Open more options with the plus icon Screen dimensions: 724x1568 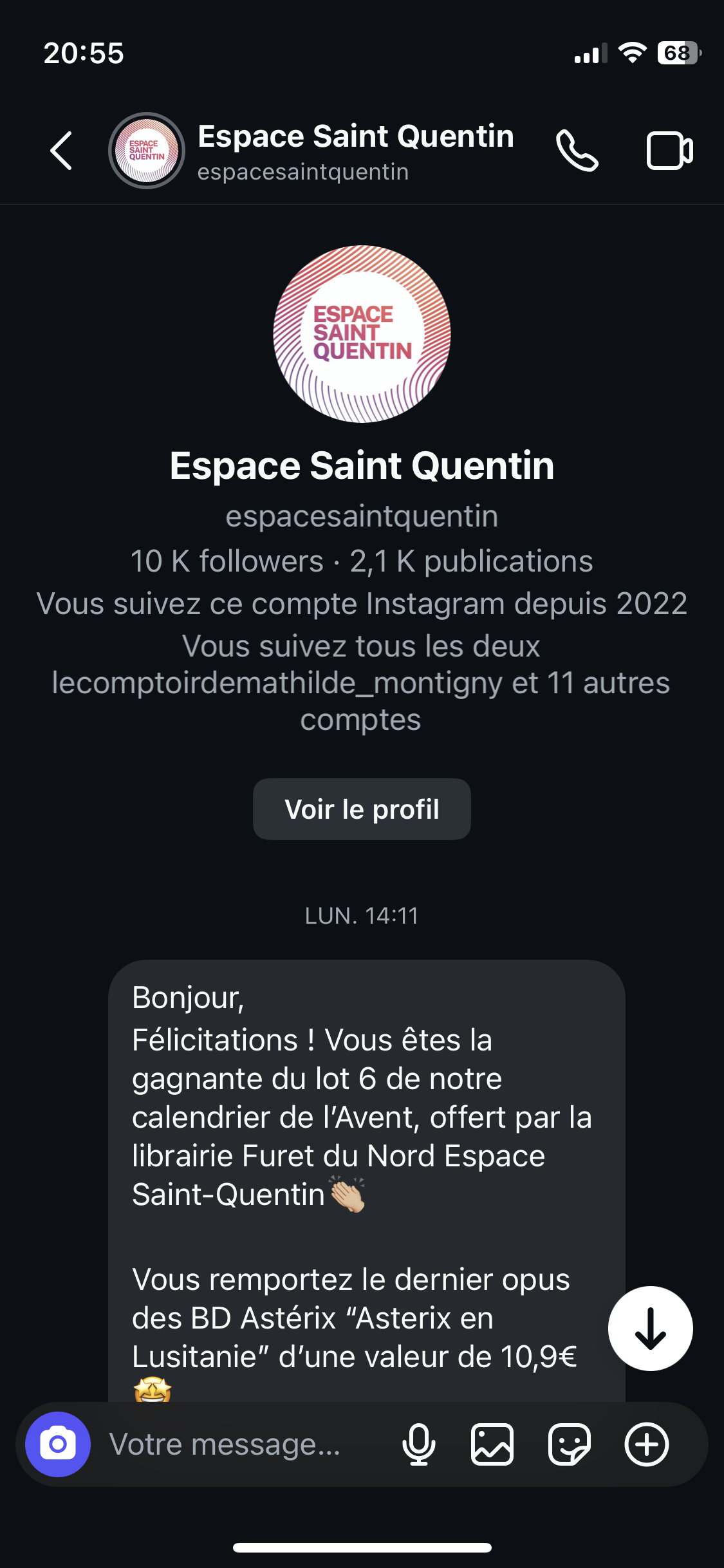pyautogui.click(x=646, y=1444)
